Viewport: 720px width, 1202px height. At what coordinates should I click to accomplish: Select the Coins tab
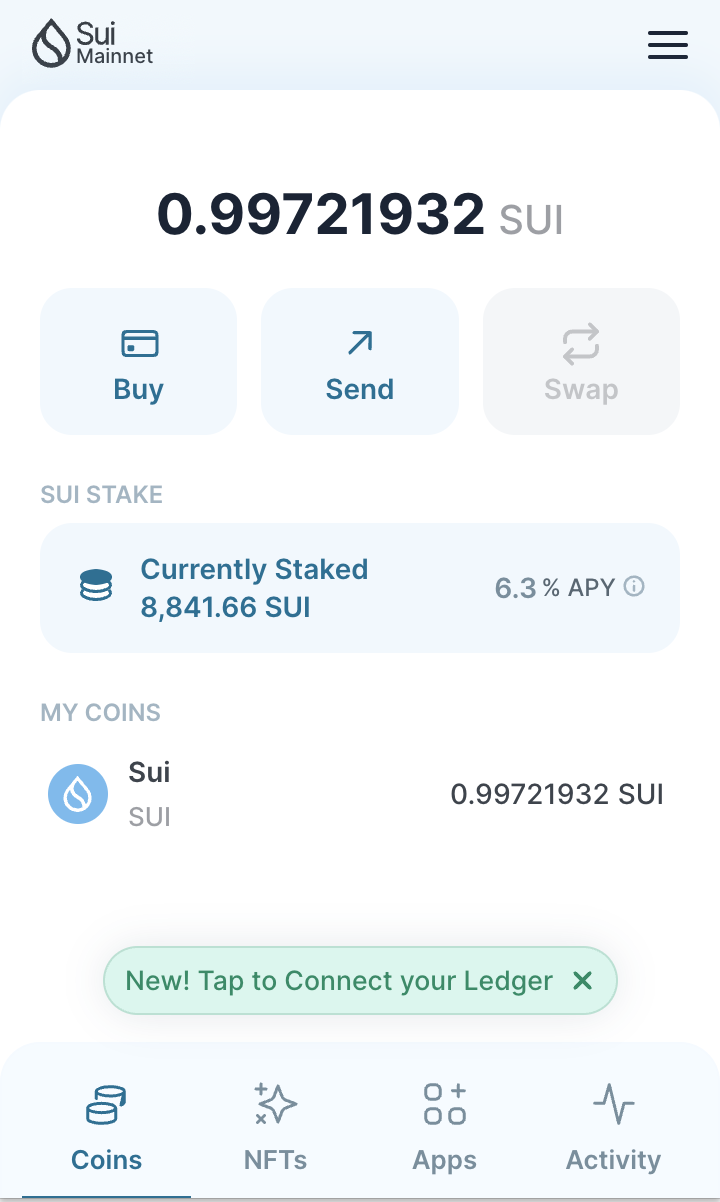[107, 1126]
